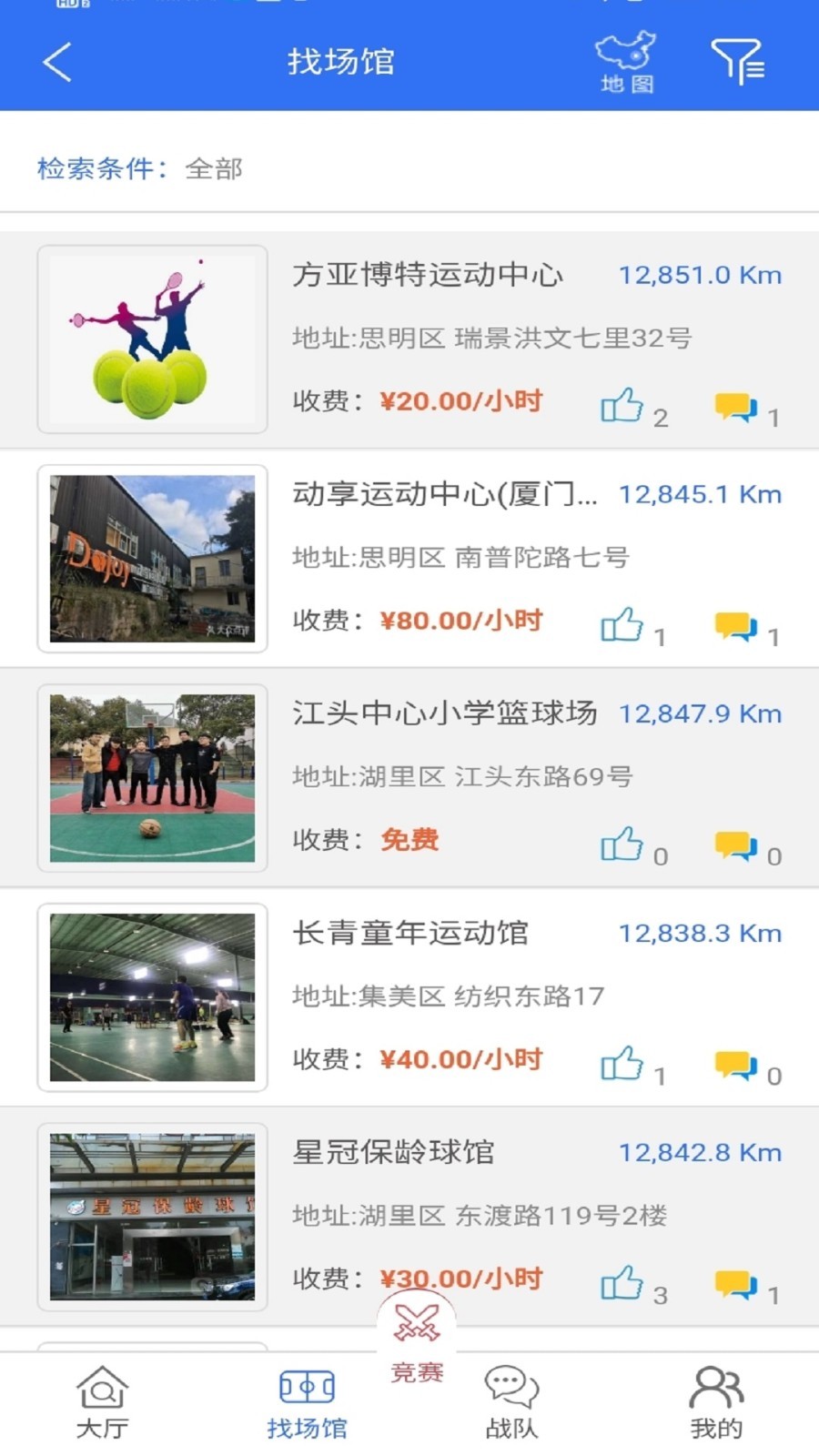The height and width of the screenshot is (1456, 819).
Task: Open comments for 动享运动中心
Action: [733, 625]
